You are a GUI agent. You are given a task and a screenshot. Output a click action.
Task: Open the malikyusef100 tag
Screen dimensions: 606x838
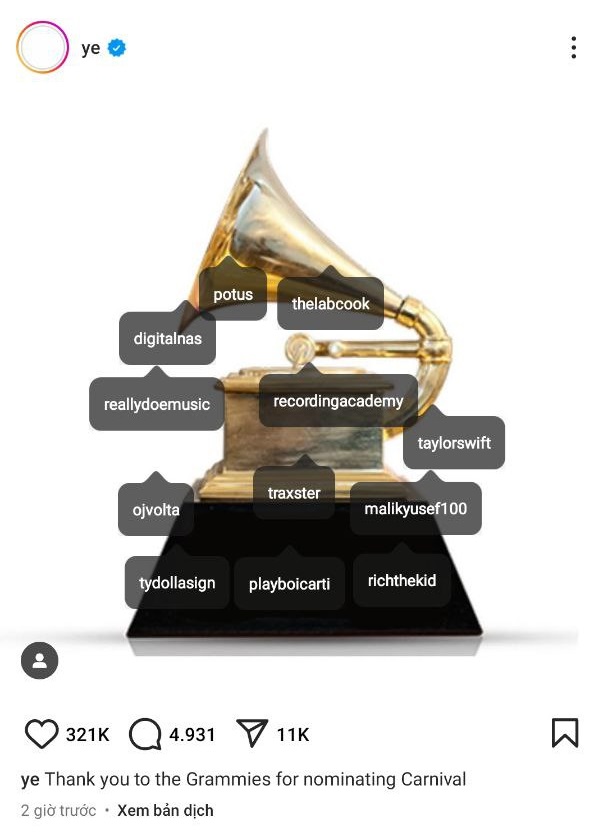point(415,508)
